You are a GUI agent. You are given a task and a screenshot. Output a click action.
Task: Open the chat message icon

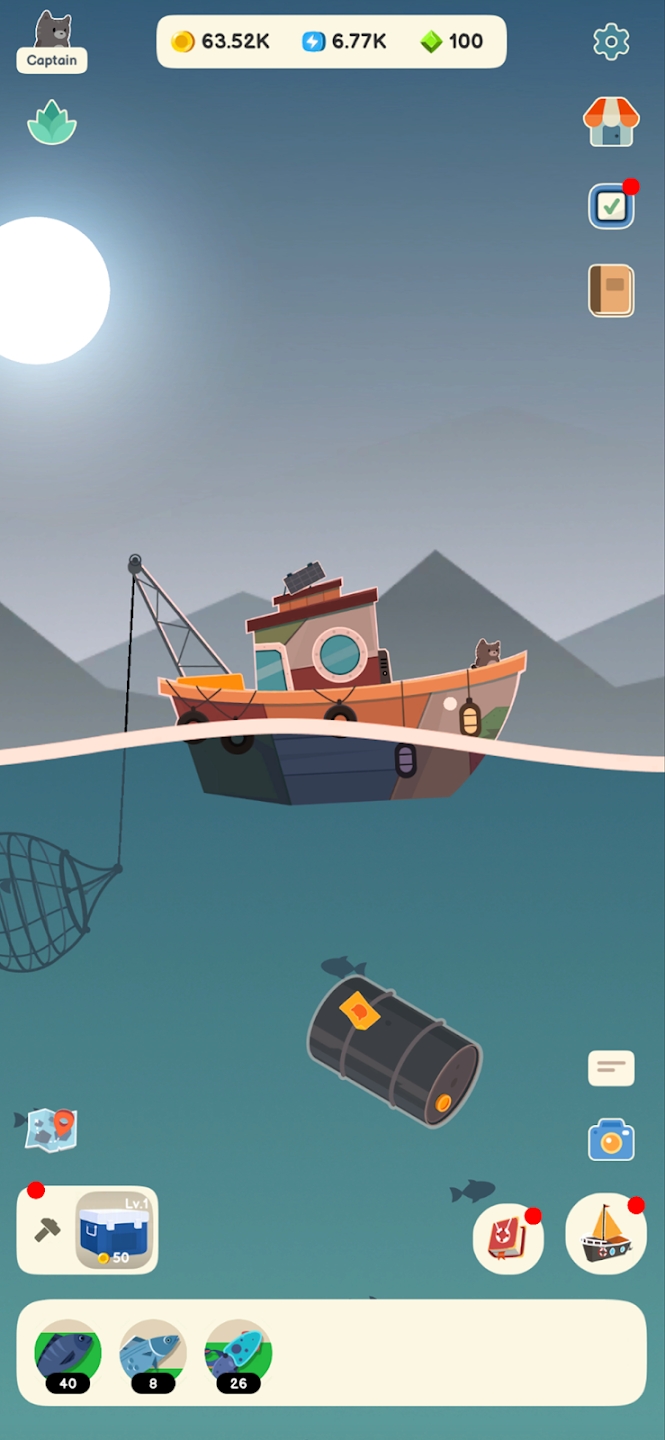pos(611,1068)
